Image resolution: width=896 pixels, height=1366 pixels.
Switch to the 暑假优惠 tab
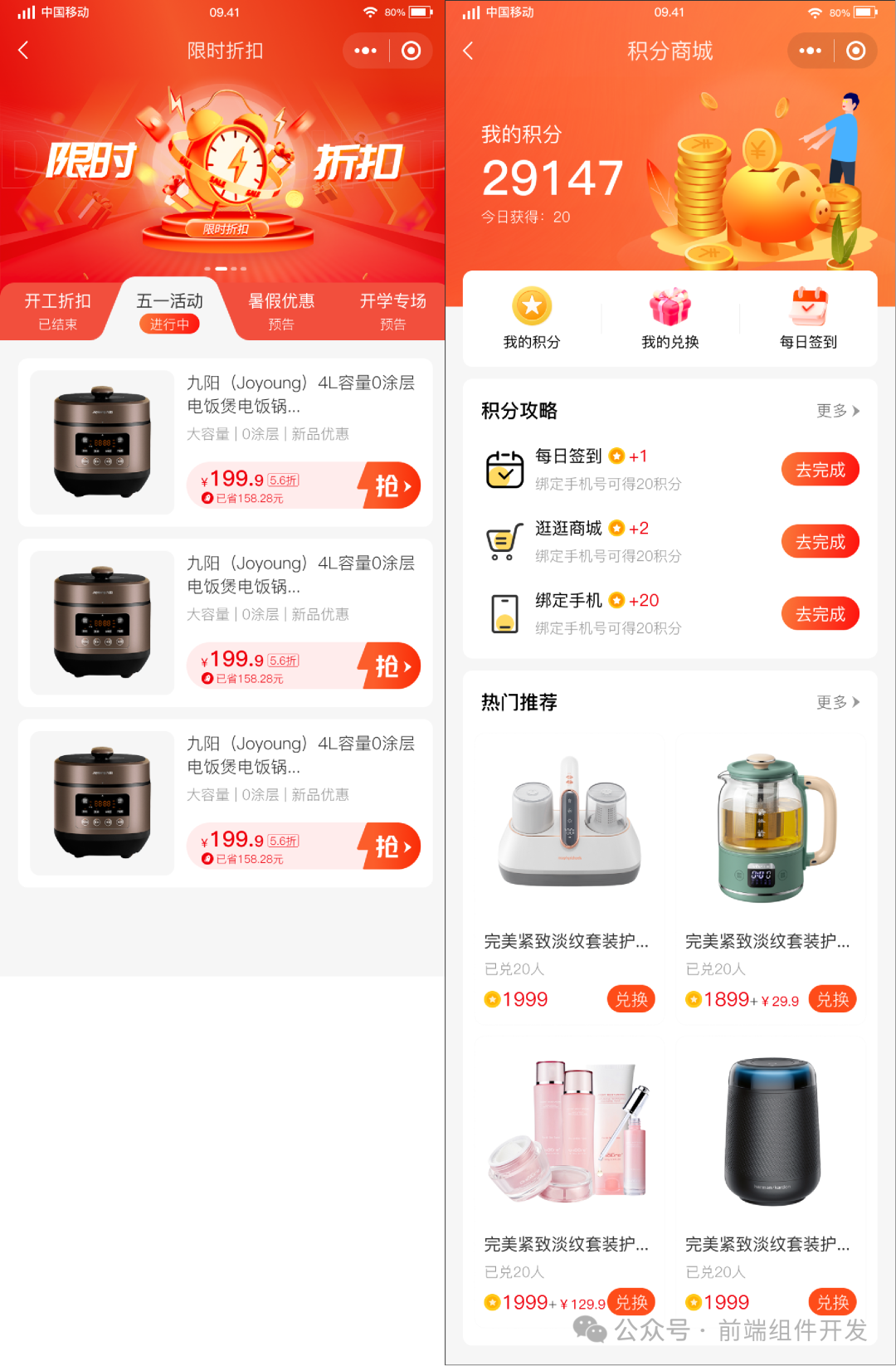pyautogui.click(x=281, y=310)
